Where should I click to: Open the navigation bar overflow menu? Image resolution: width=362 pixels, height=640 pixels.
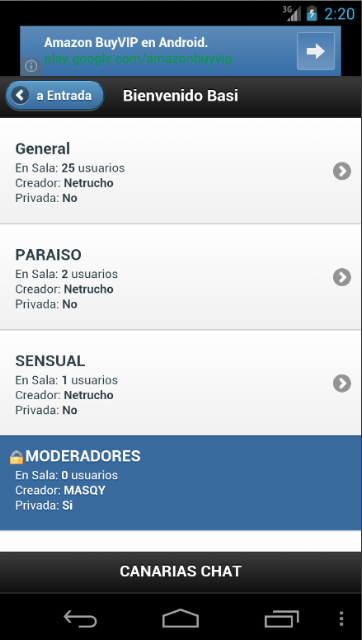click(x=341, y=618)
